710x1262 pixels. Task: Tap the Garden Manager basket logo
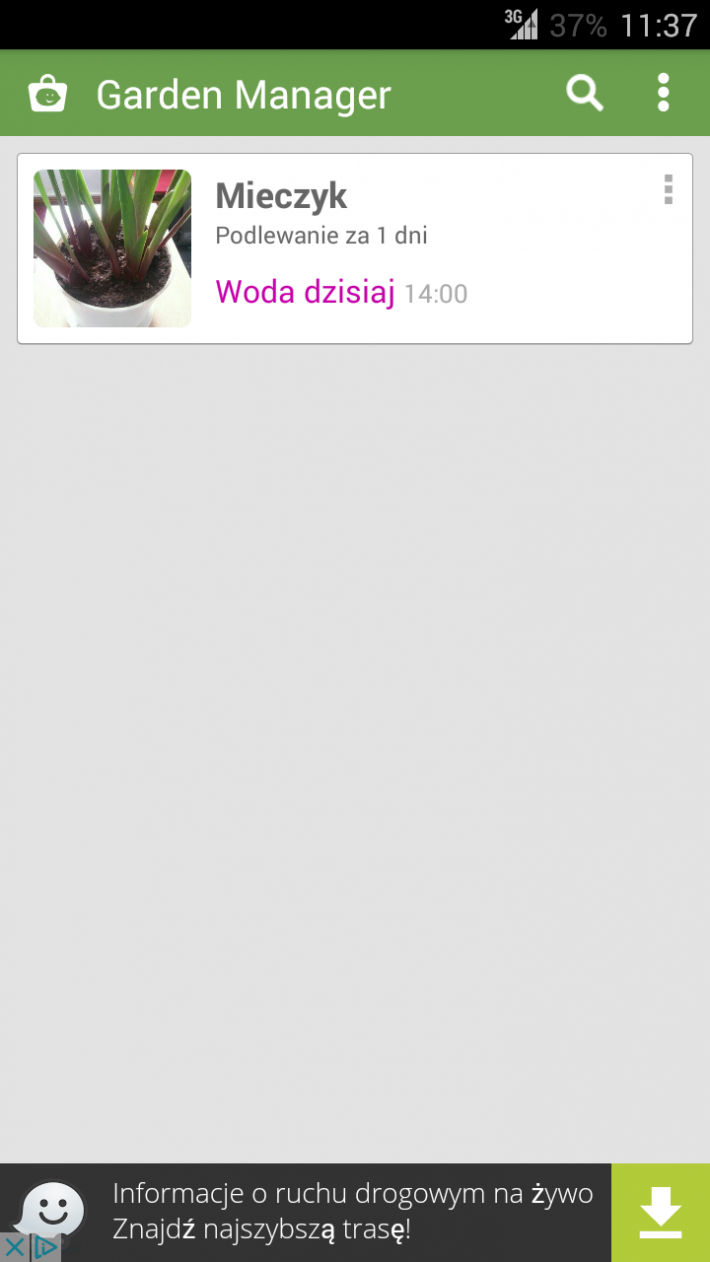pos(47,94)
